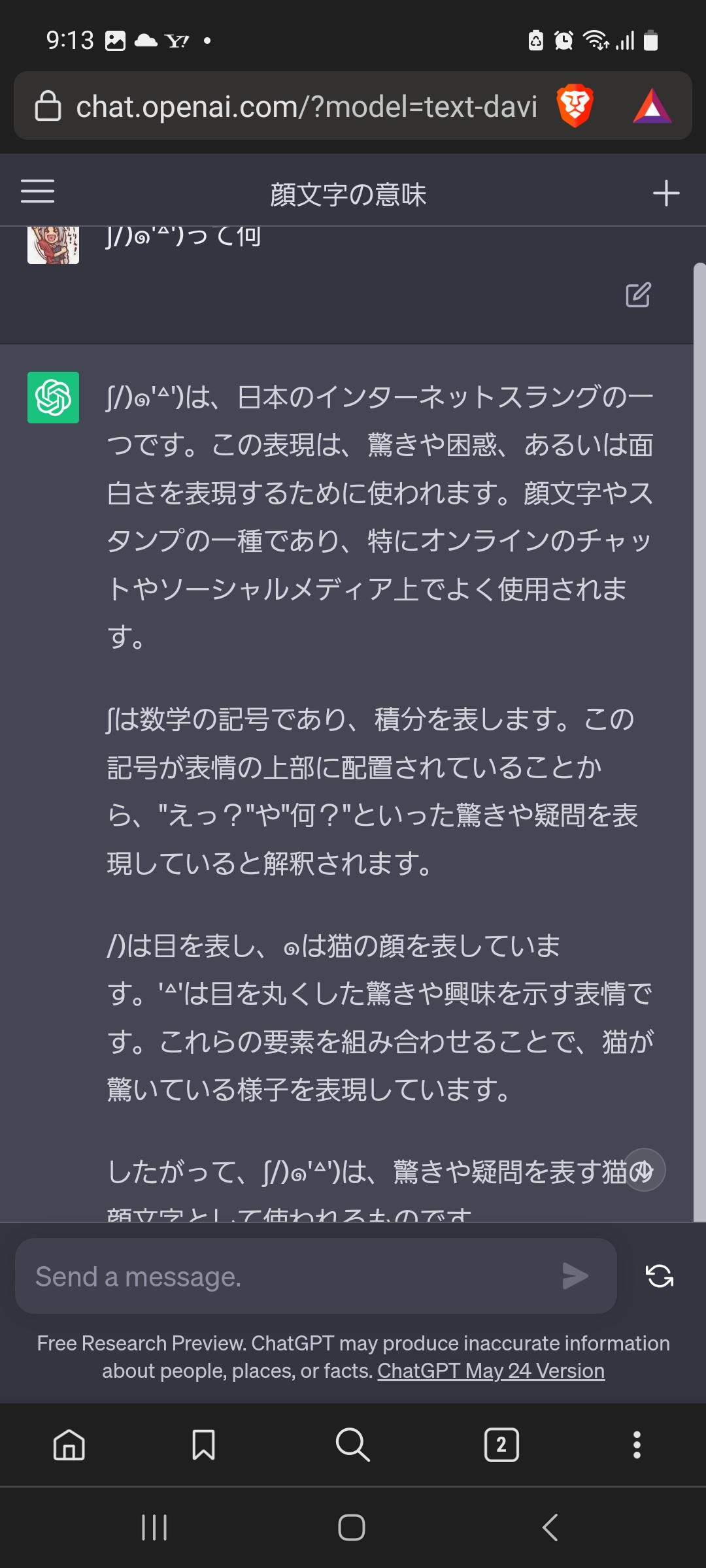706x1568 pixels.
Task: Open system recent apps
Action: [154, 1527]
